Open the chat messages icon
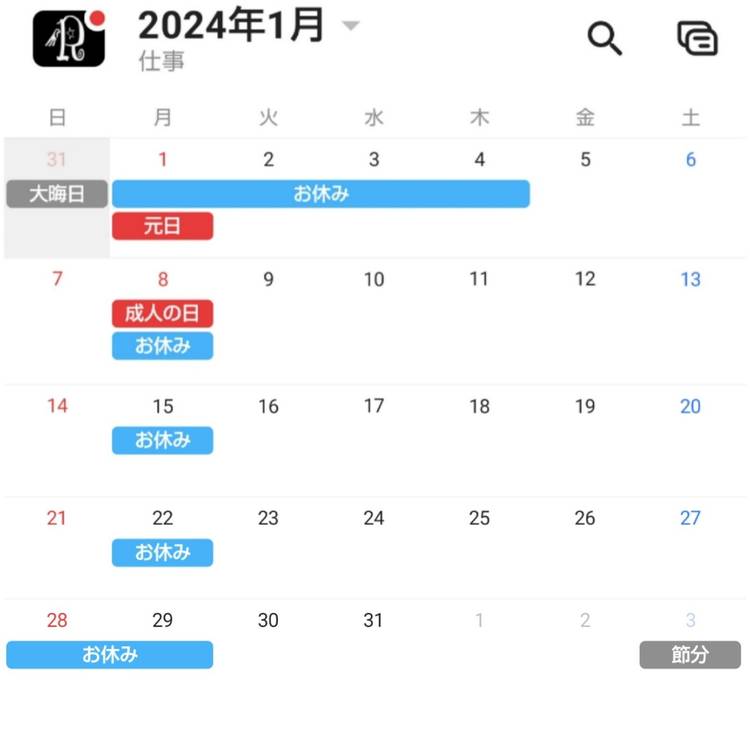The image size is (750, 750). coord(697,39)
